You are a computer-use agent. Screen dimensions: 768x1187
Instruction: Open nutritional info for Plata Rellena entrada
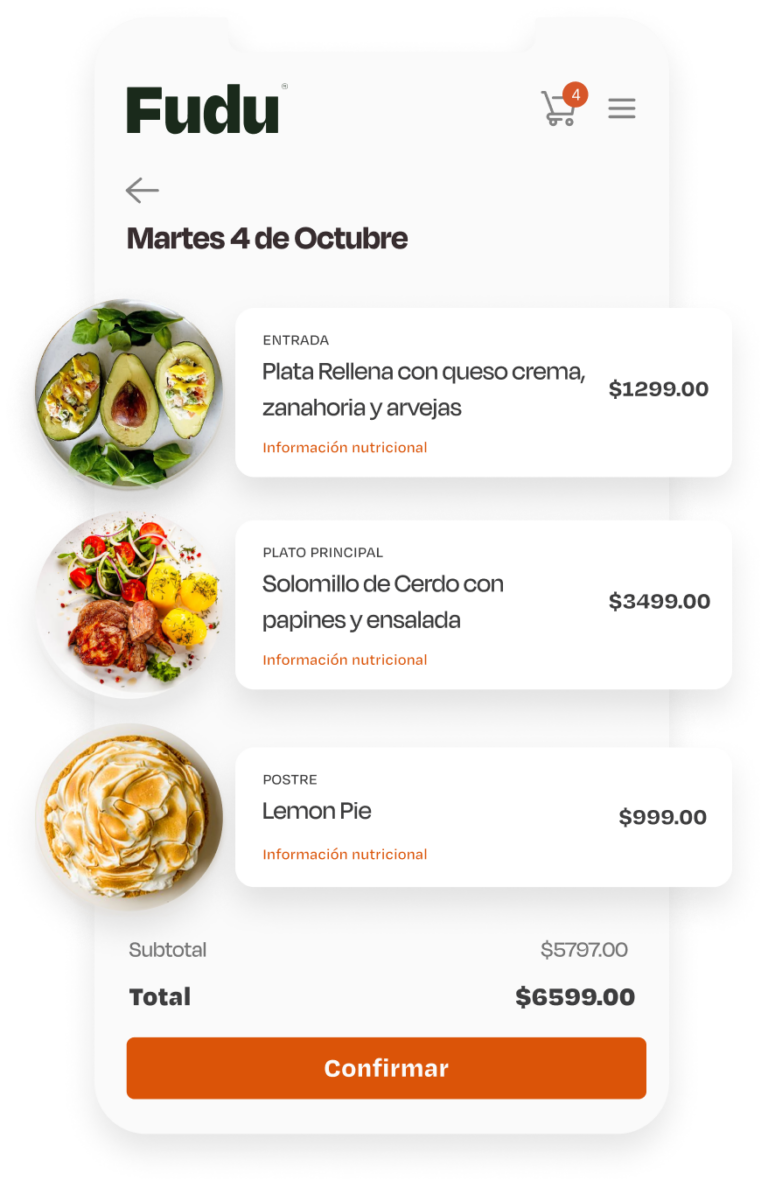tap(344, 447)
